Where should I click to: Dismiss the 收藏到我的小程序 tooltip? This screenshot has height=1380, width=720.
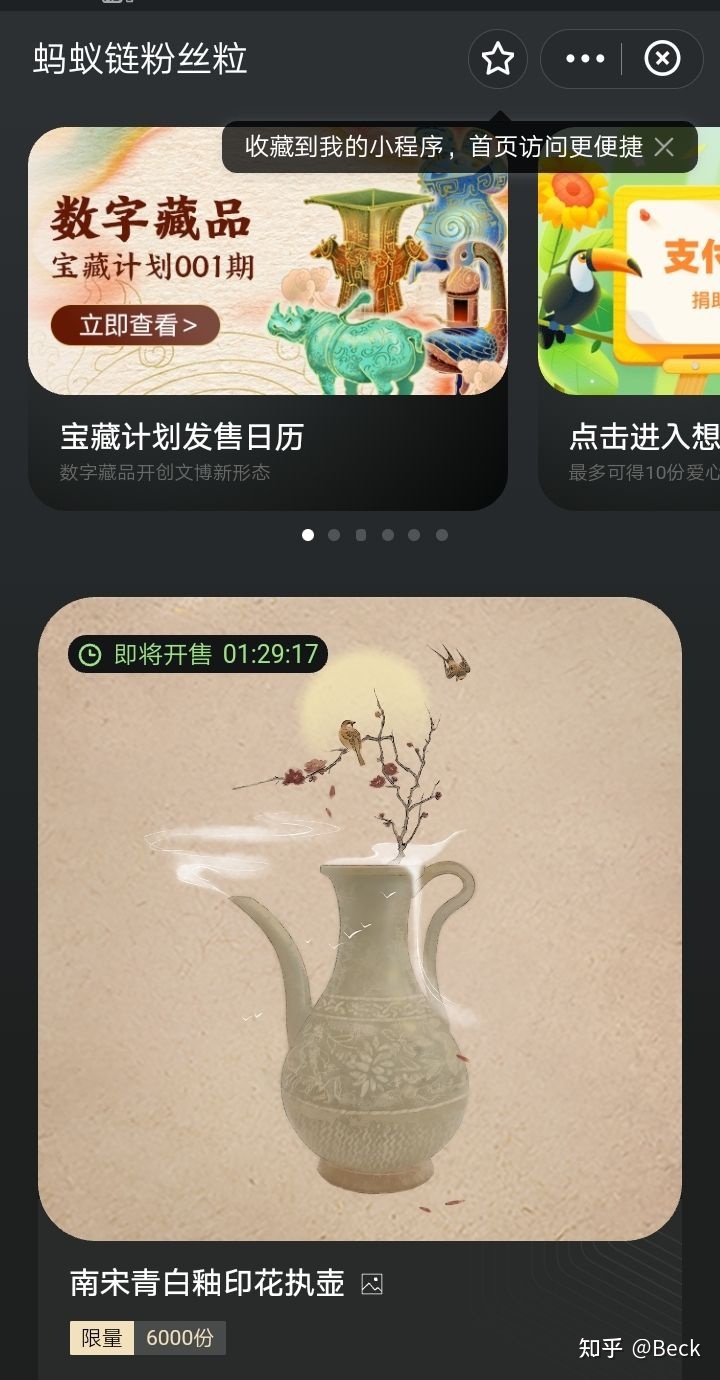[664, 148]
